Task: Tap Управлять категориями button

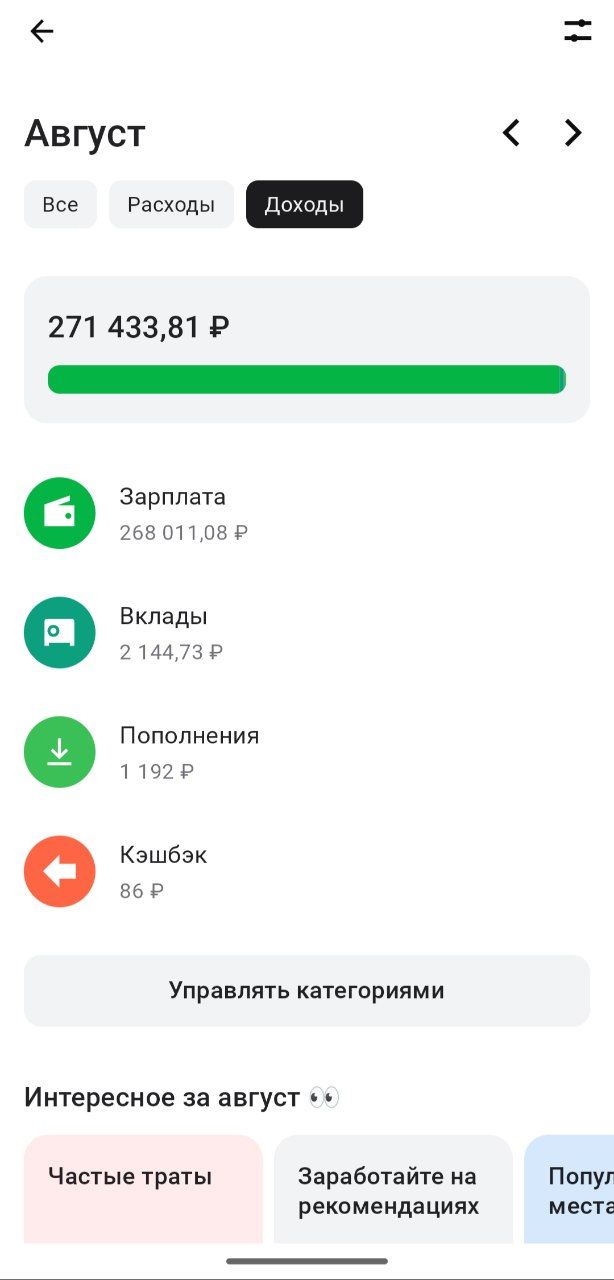Action: tap(306, 991)
